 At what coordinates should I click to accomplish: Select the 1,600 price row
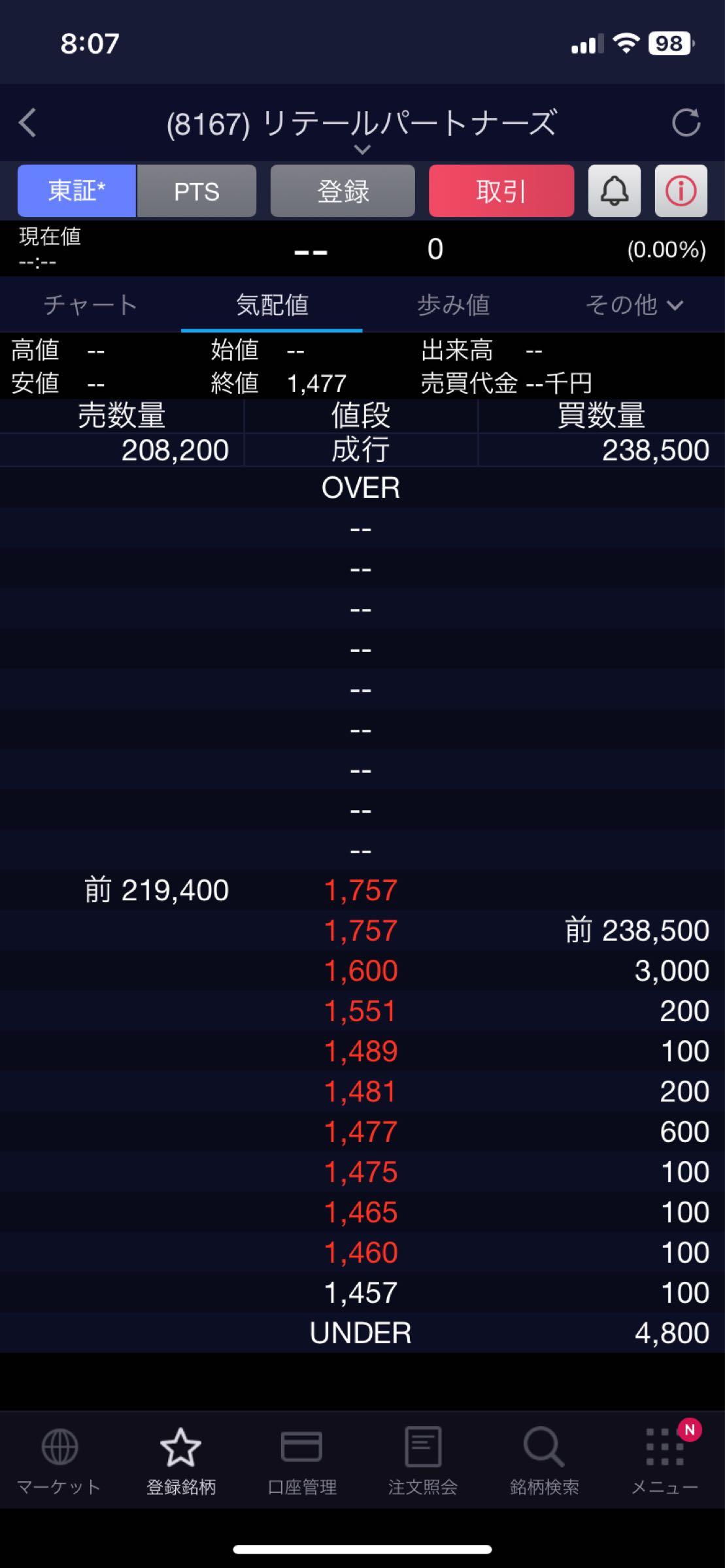point(361,971)
